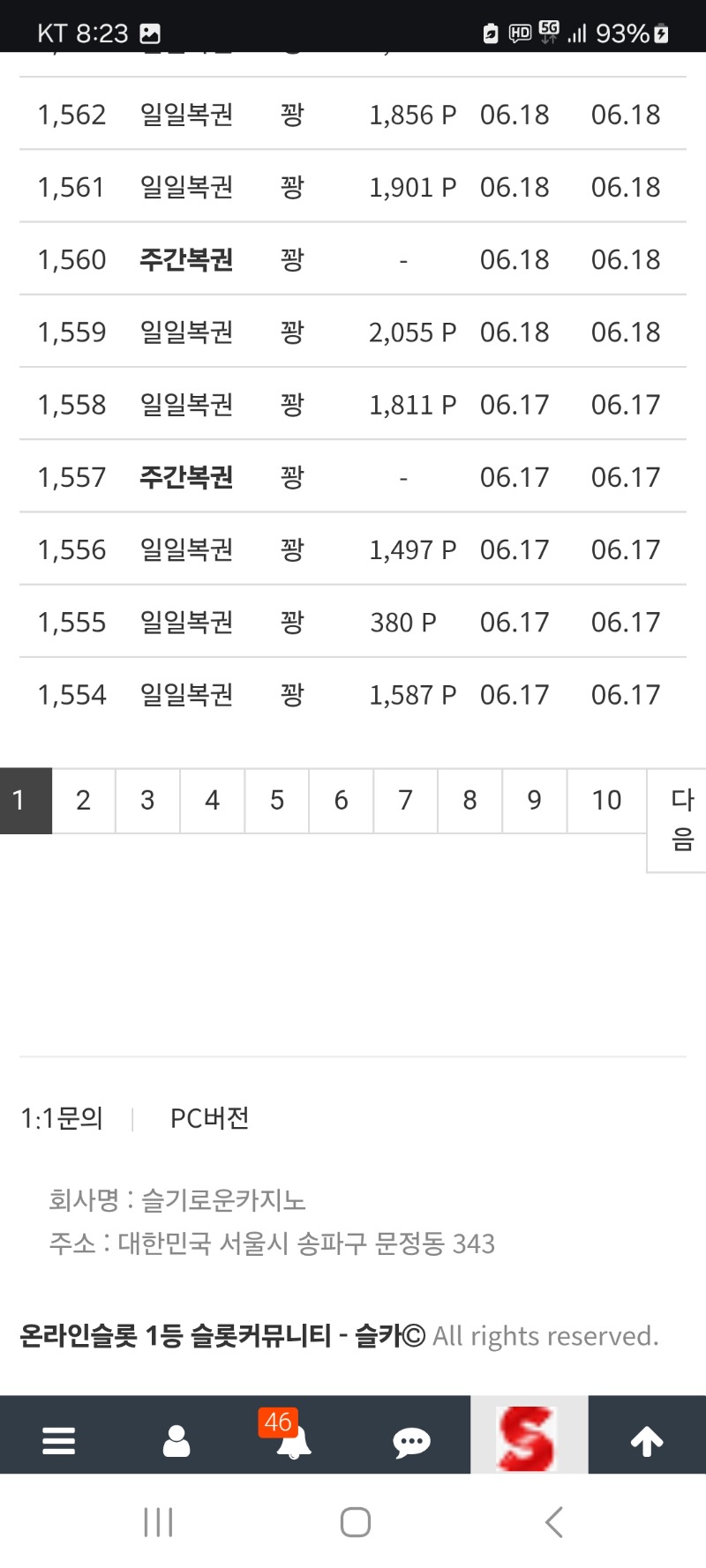Open the 1:1문의 inquiry link
Image resolution: width=706 pixels, height=1568 pixels.
[x=62, y=1118]
